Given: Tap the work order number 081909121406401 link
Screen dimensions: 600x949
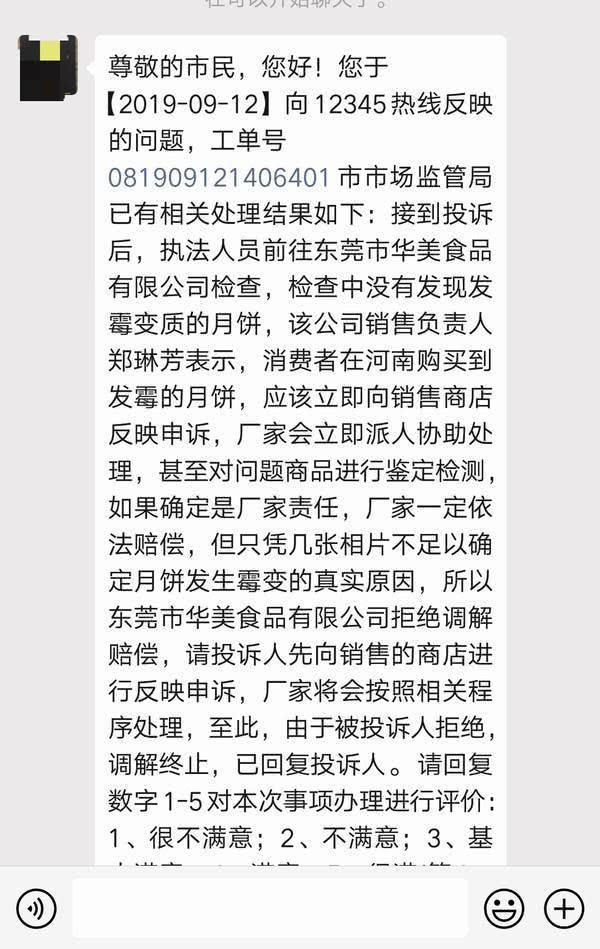Looking at the screenshot, I should 219,178.
